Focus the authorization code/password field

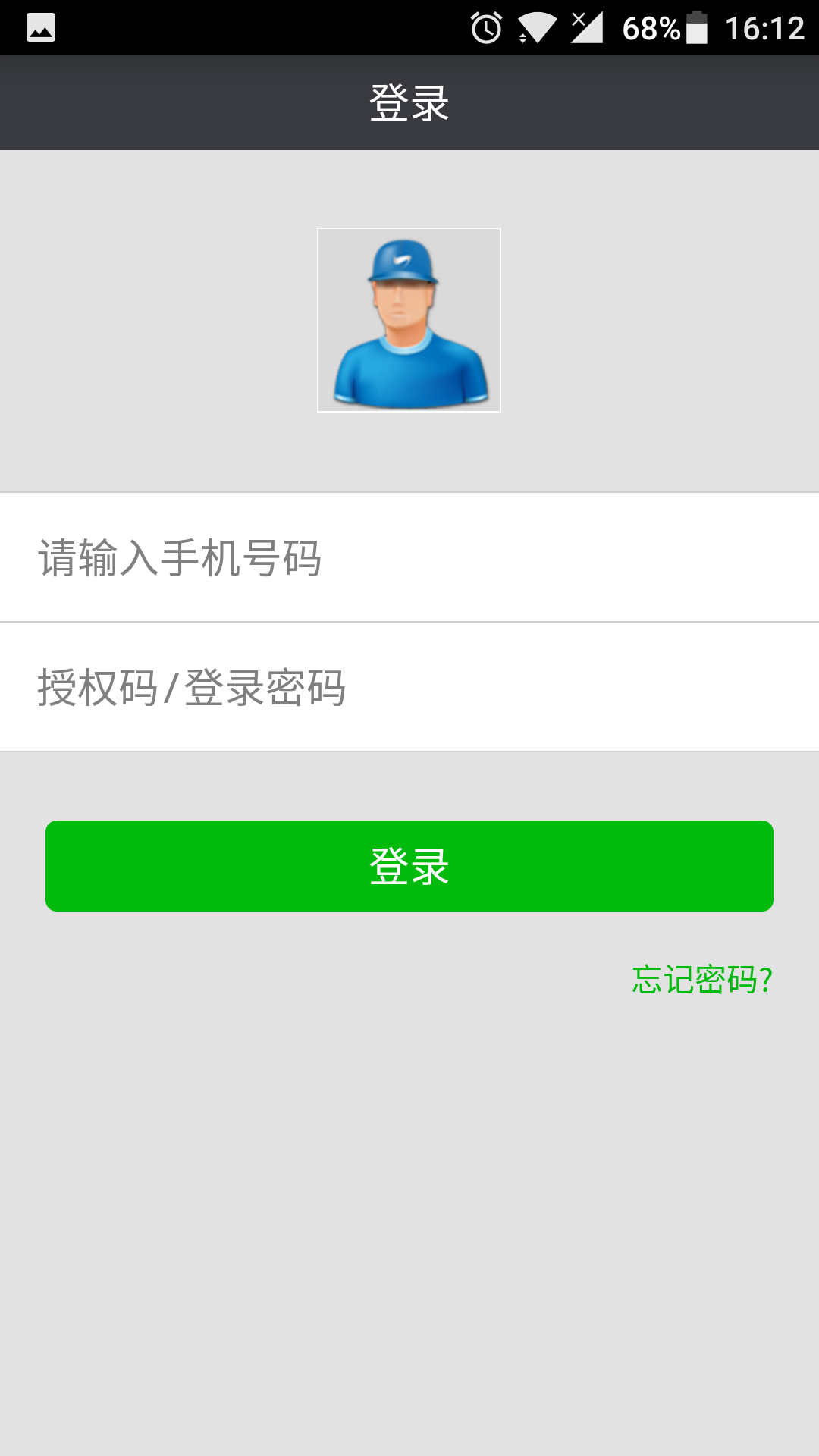click(409, 688)
